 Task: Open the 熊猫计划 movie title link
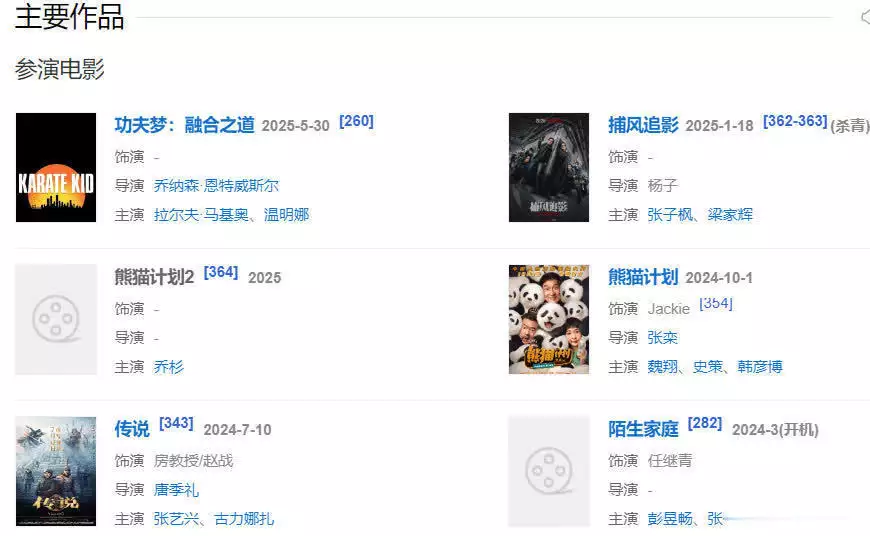(x=643, y=277)
